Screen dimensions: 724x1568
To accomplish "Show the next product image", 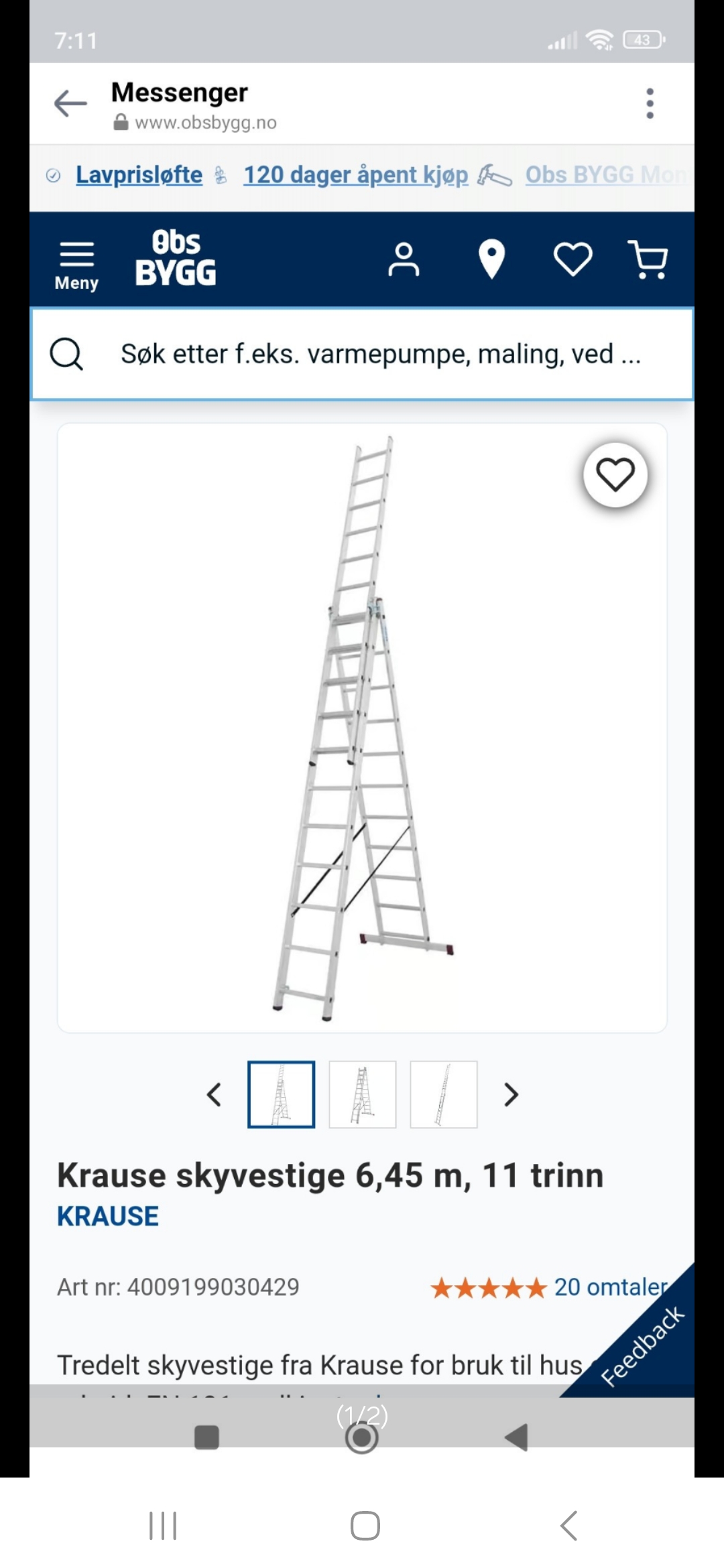I will 511,1094.
